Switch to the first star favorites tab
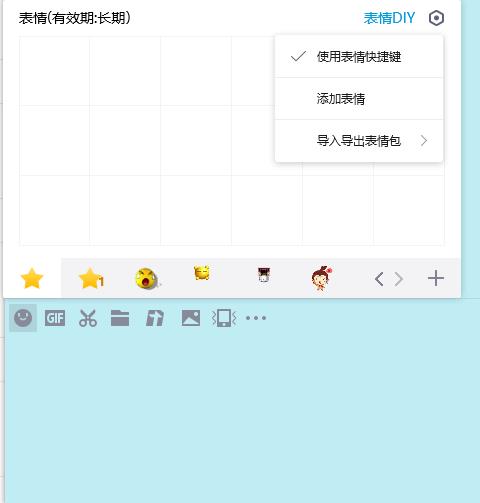Viewport: 480px width, 503px height. 32,278
